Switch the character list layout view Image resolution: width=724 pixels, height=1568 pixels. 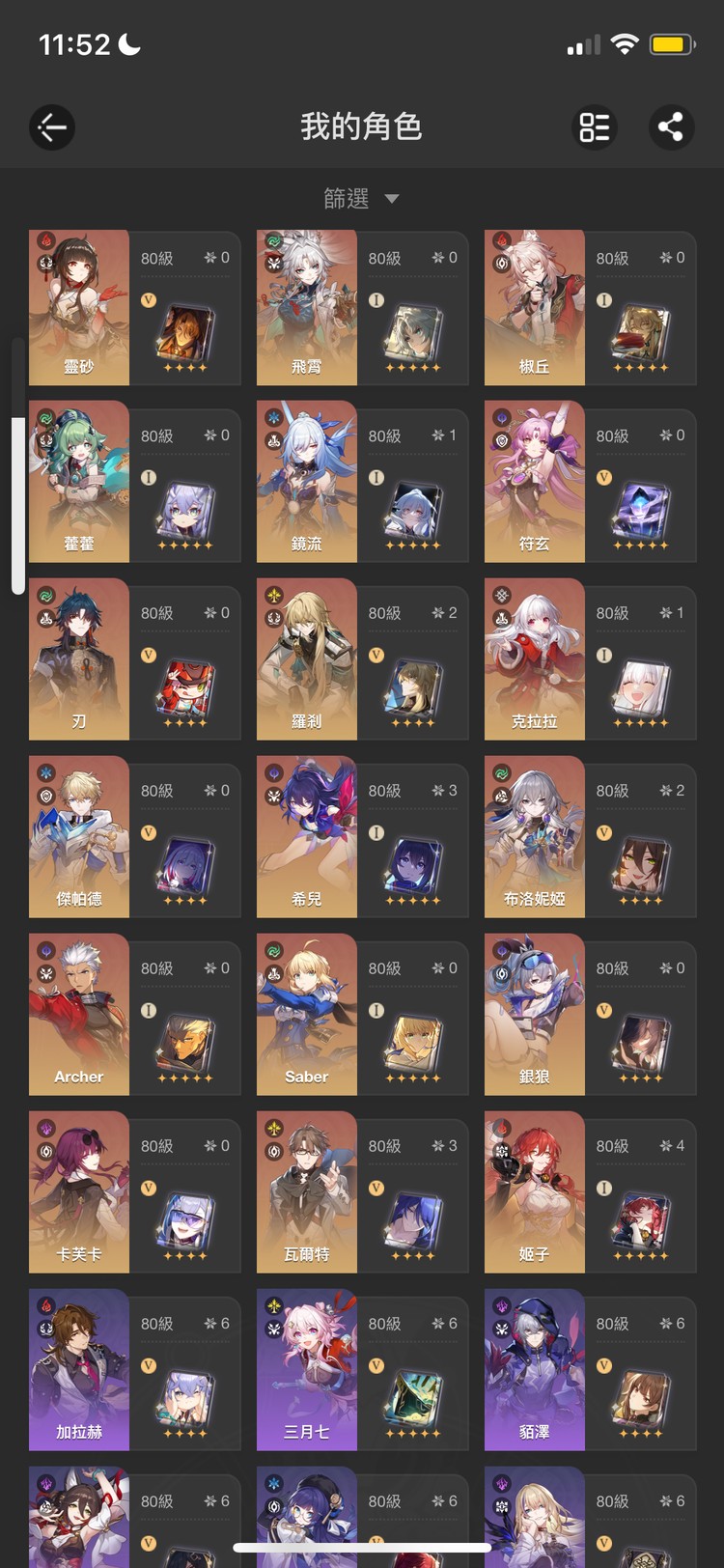point(595,127)
